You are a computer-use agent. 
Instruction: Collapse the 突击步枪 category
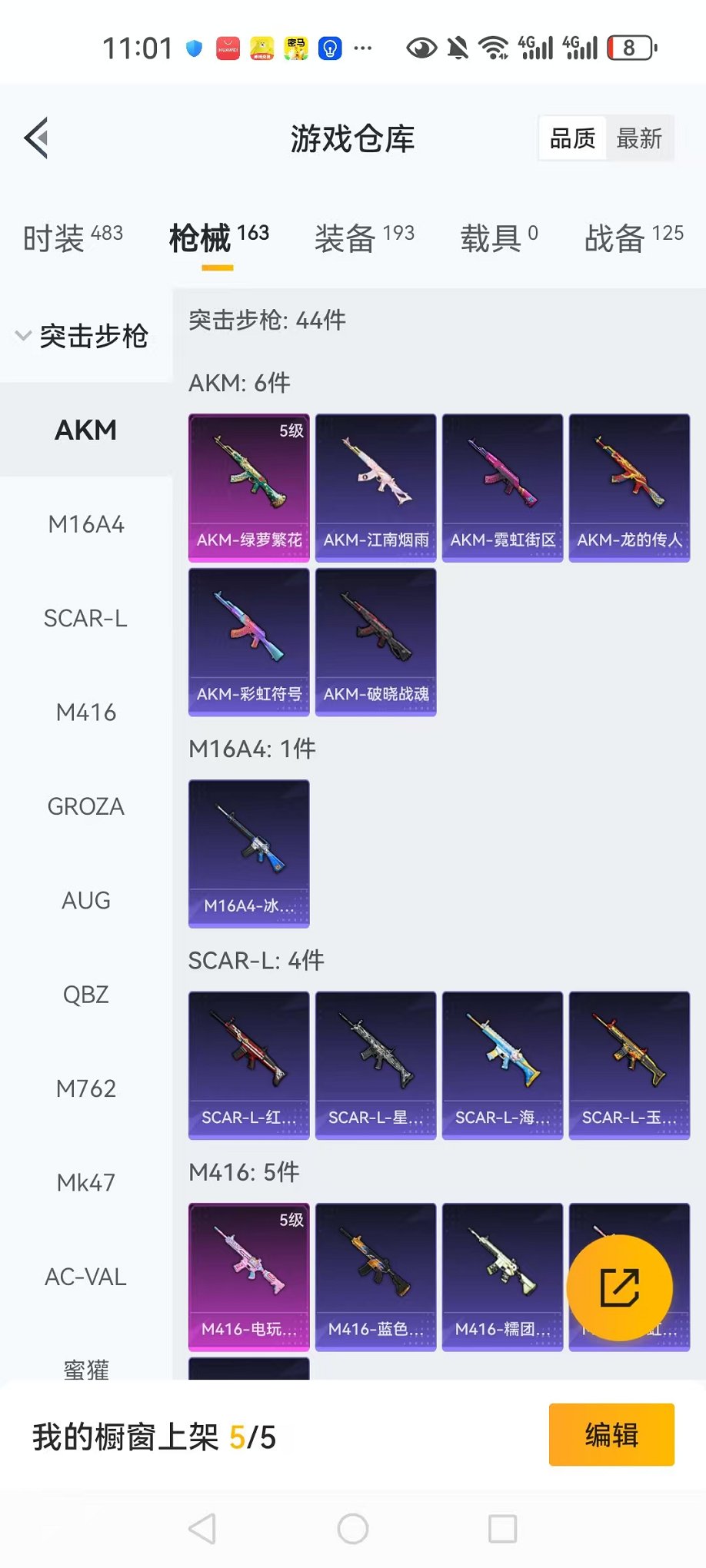pos(83,336)
